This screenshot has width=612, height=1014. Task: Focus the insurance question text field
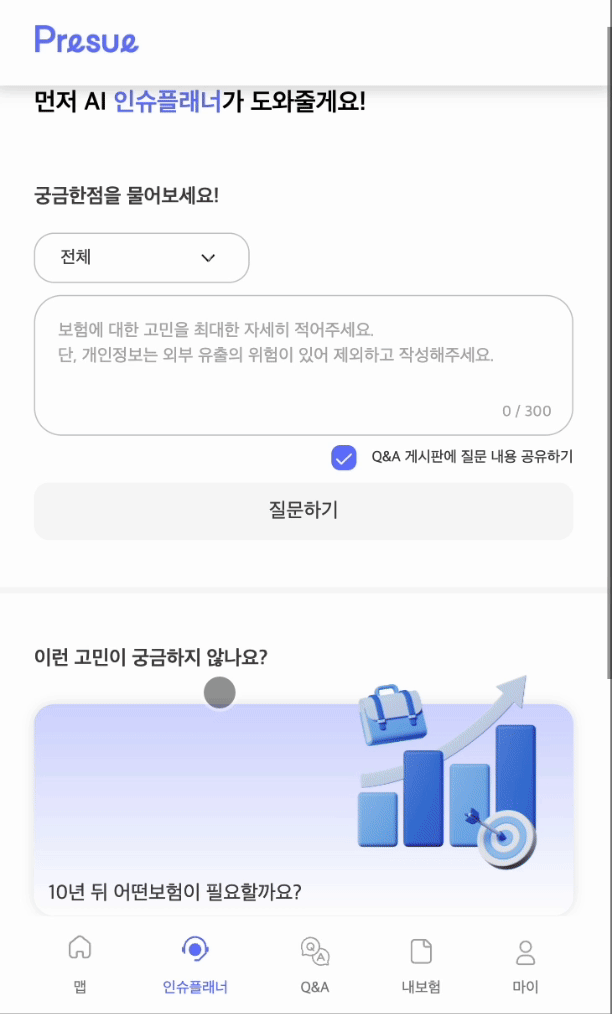[x=303, y=364]
